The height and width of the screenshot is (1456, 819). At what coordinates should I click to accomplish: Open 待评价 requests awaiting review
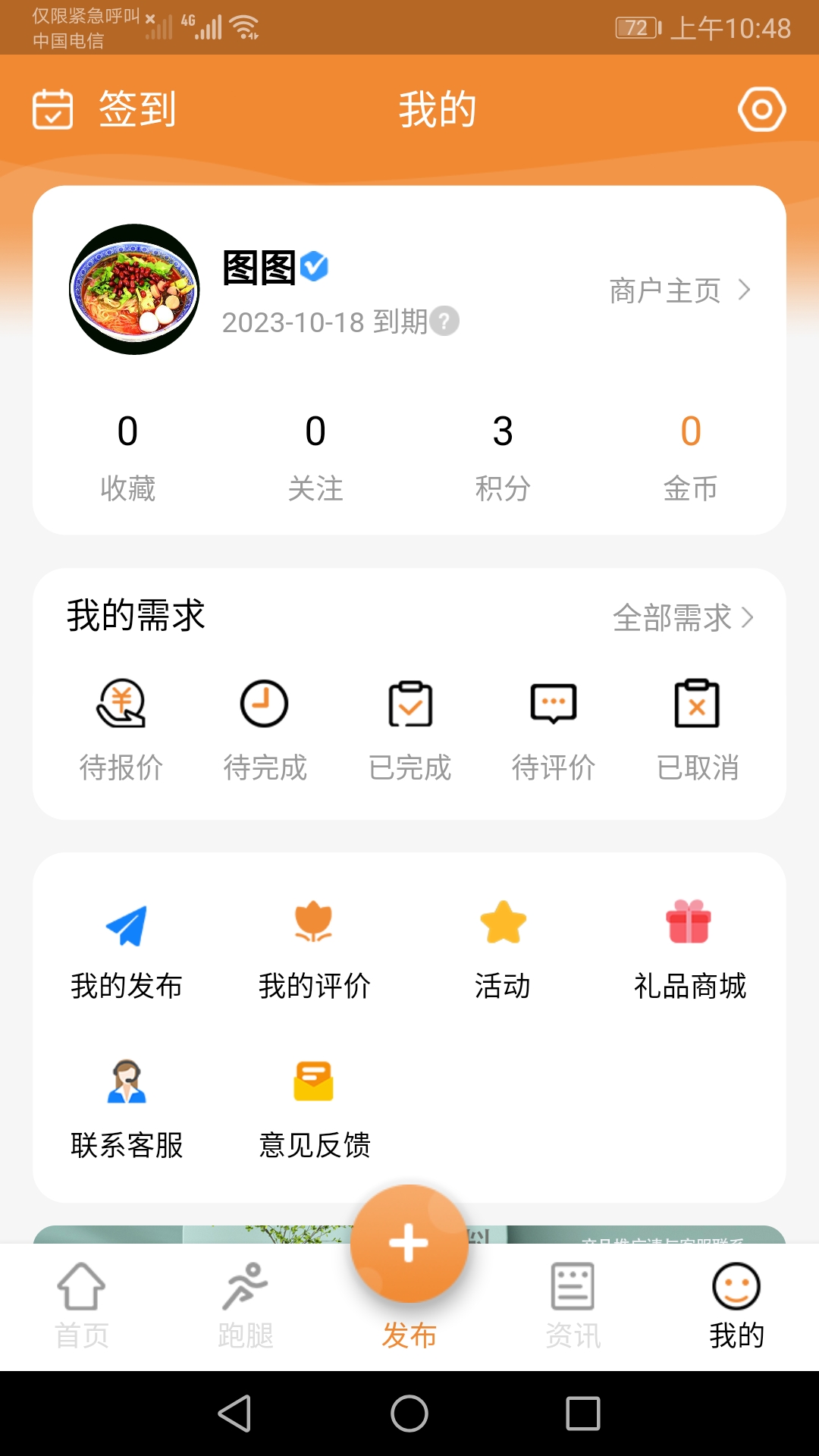pos(554,730)
